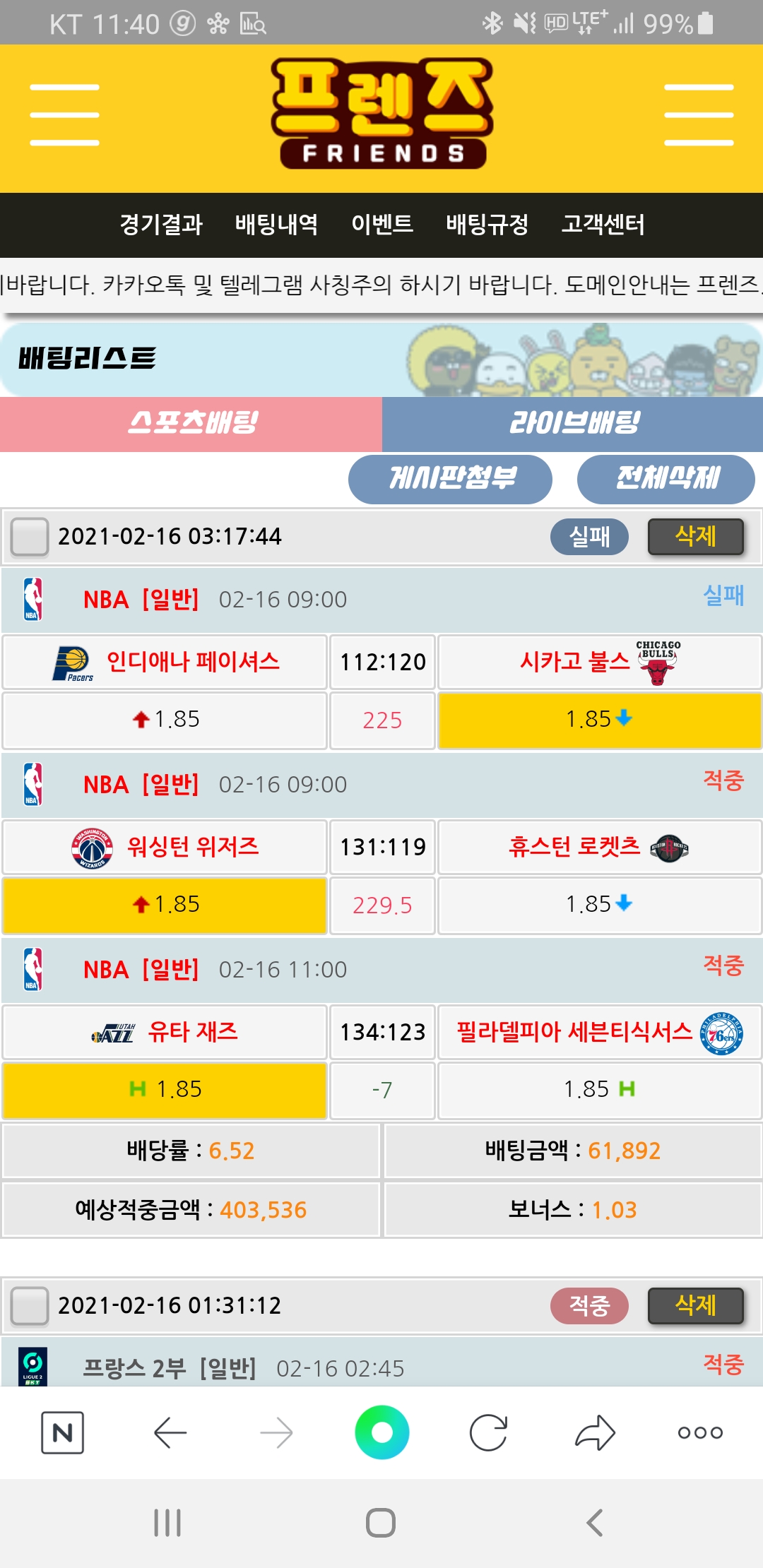Delete the bet from 03:17:44
Screen dimensions: 763x1568
(x=695, y=537)
